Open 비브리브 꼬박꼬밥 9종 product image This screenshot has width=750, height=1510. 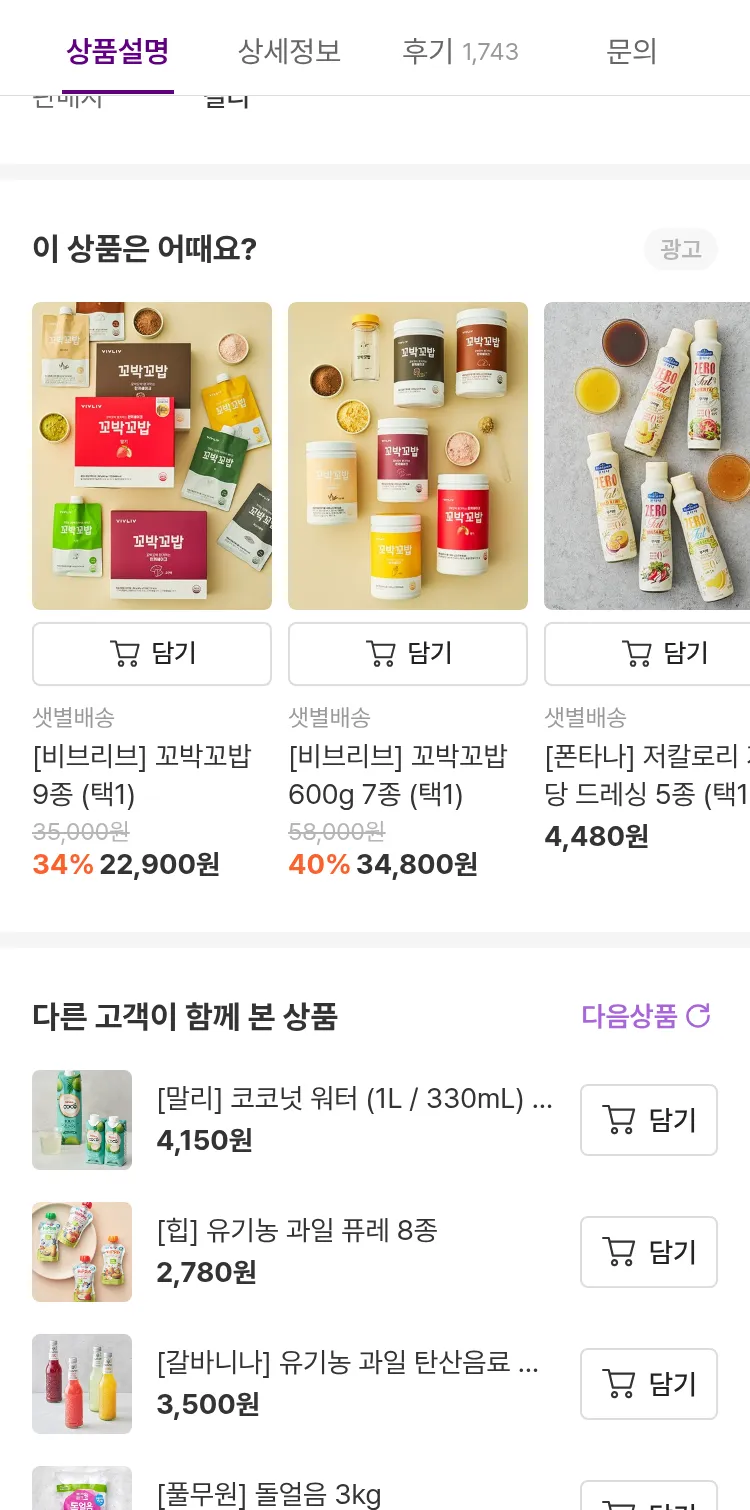(152, 456)
